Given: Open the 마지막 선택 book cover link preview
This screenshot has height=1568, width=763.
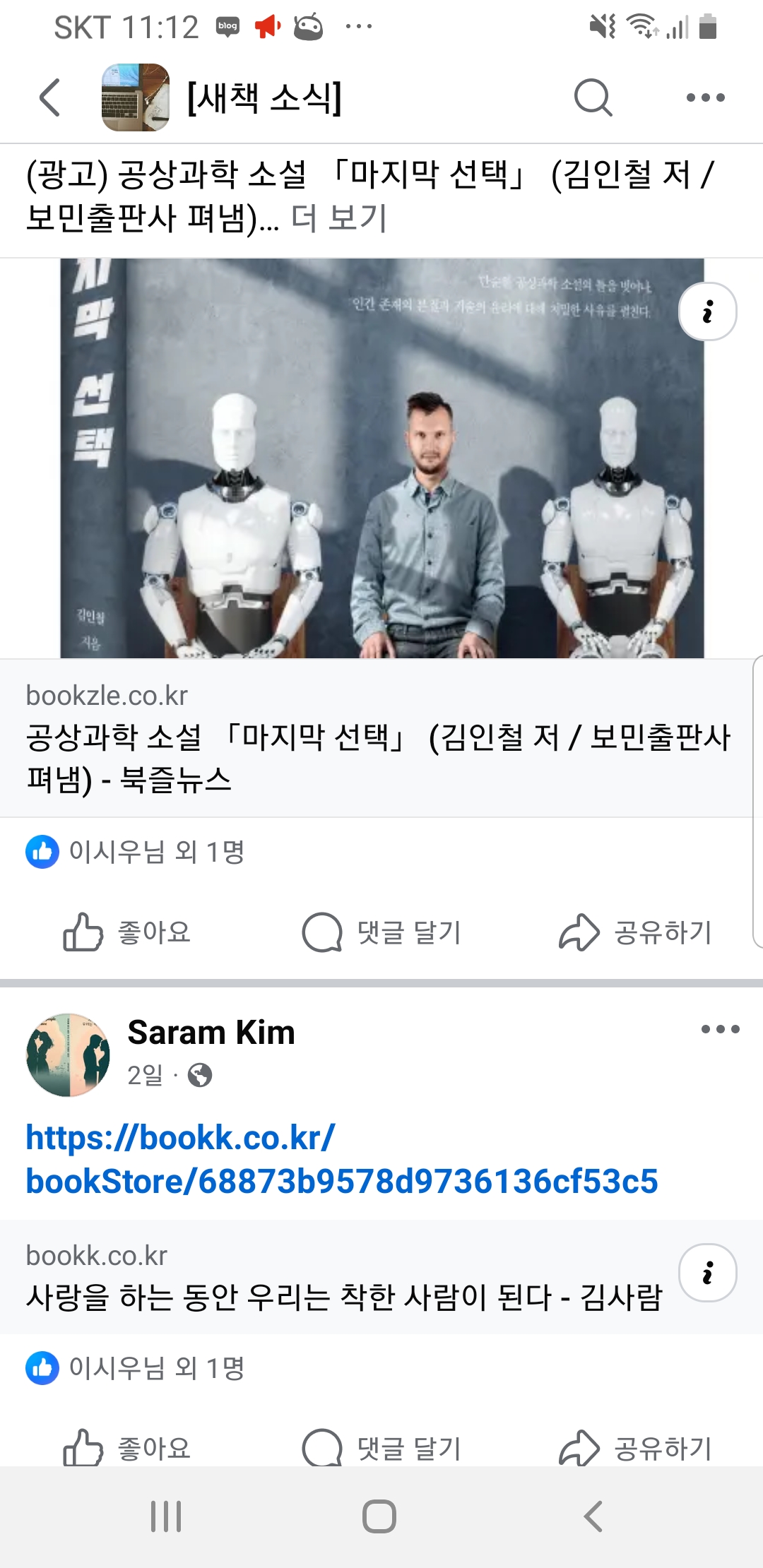Looking at the screenshot, I should 381,459.
